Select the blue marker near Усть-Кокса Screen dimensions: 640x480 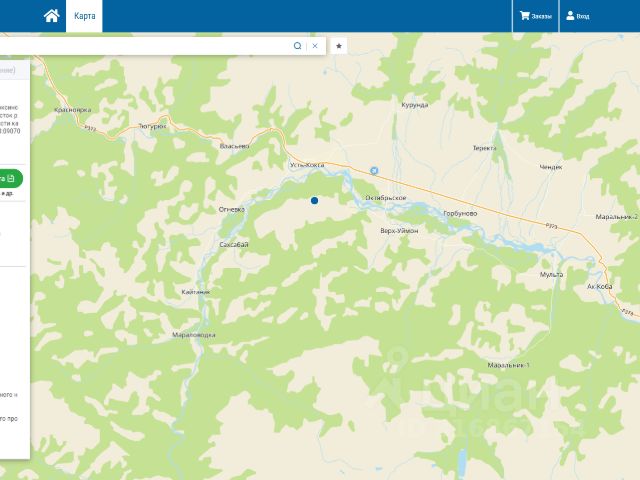click(314, 201)
